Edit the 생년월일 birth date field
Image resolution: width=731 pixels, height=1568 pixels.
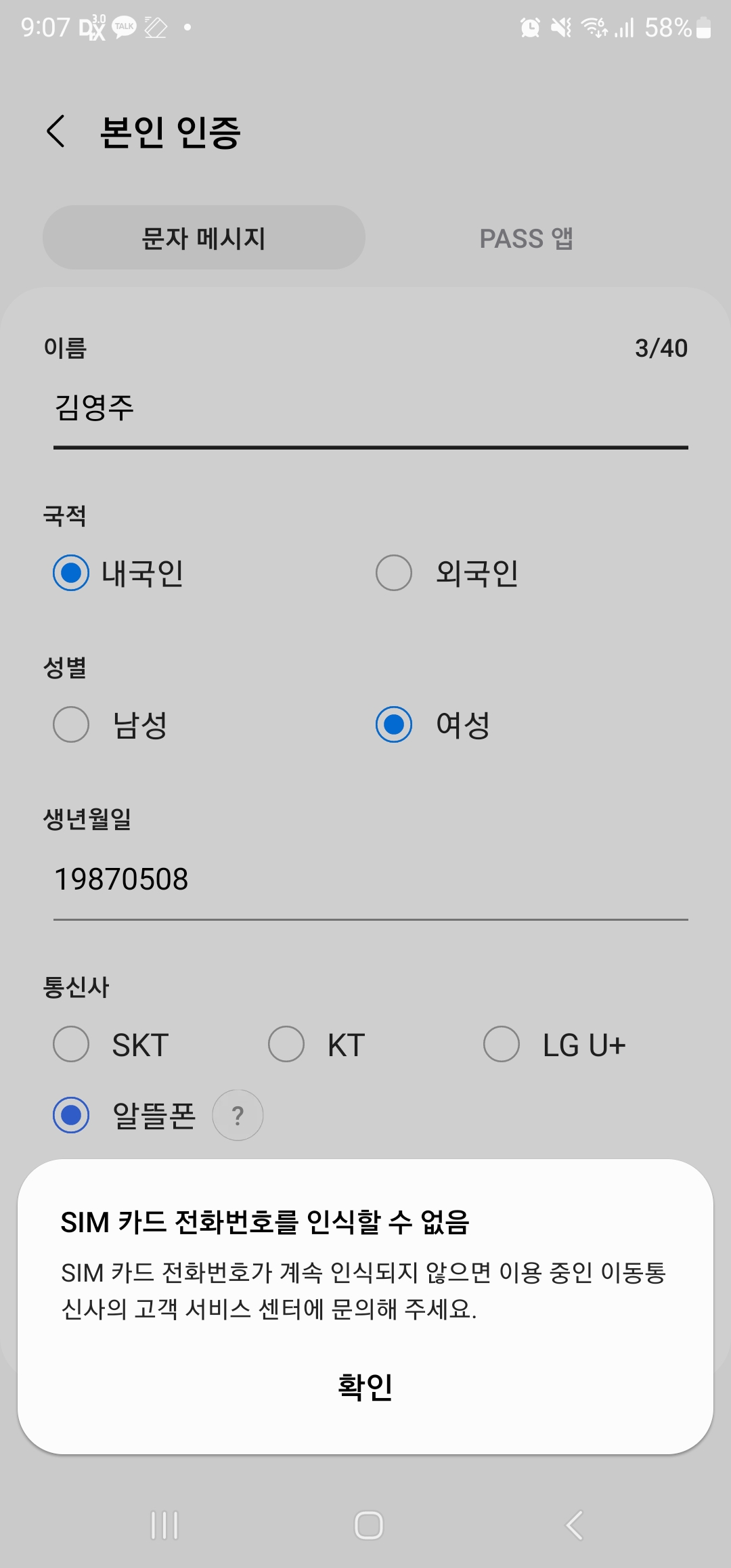point(371,880)
